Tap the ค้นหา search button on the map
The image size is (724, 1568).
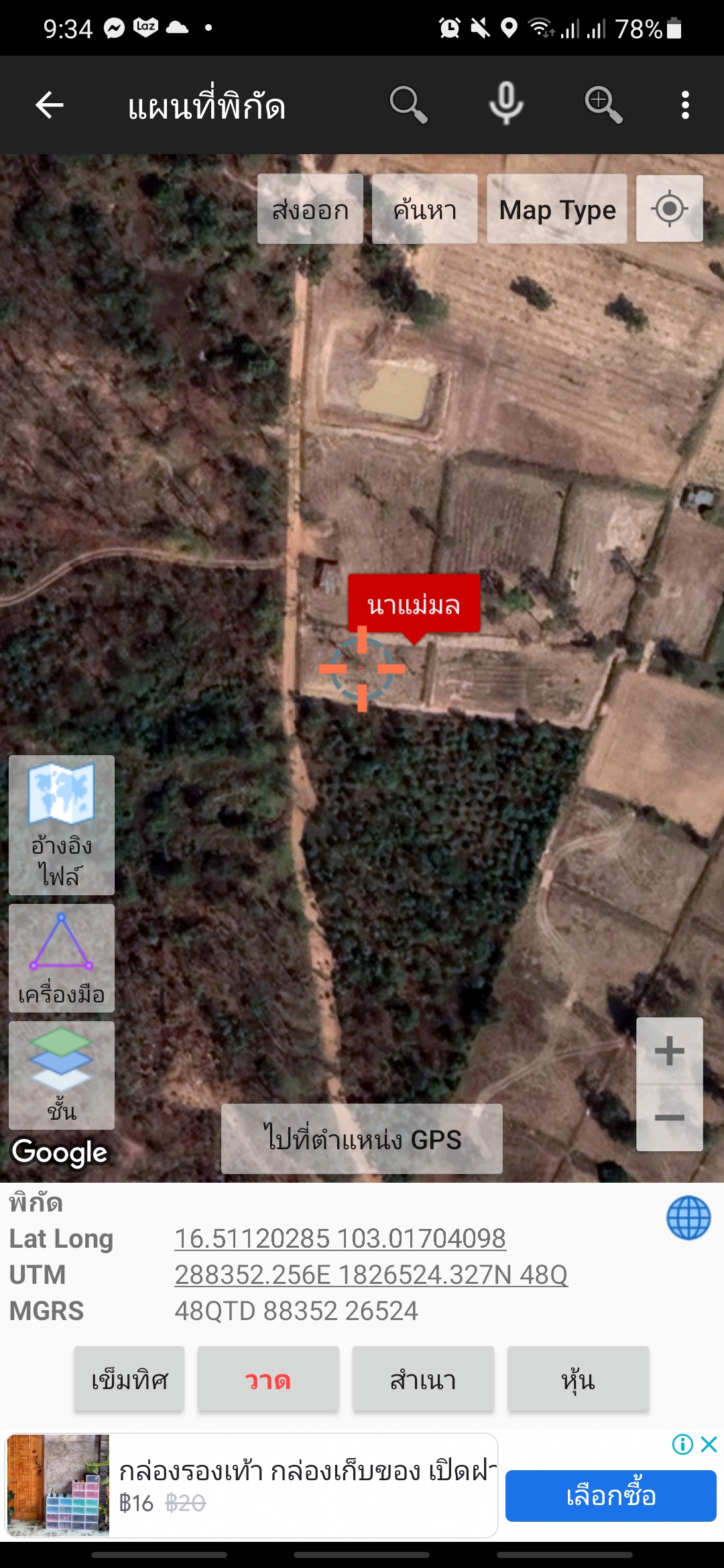coord(425,209)
